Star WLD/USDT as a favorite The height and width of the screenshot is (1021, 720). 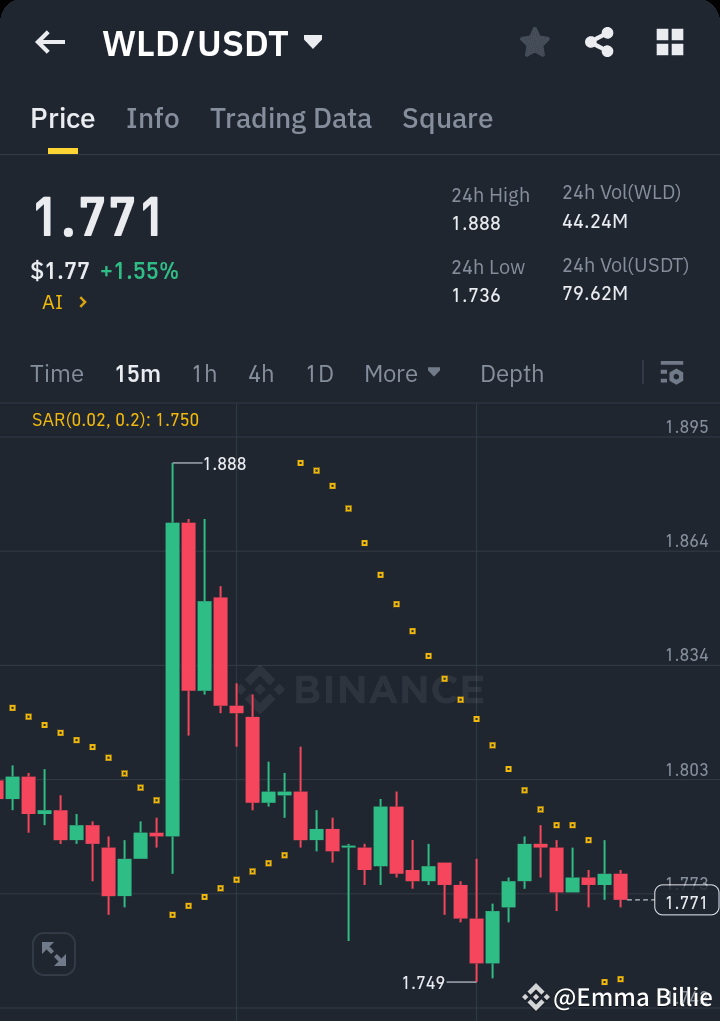coord(534,42)
